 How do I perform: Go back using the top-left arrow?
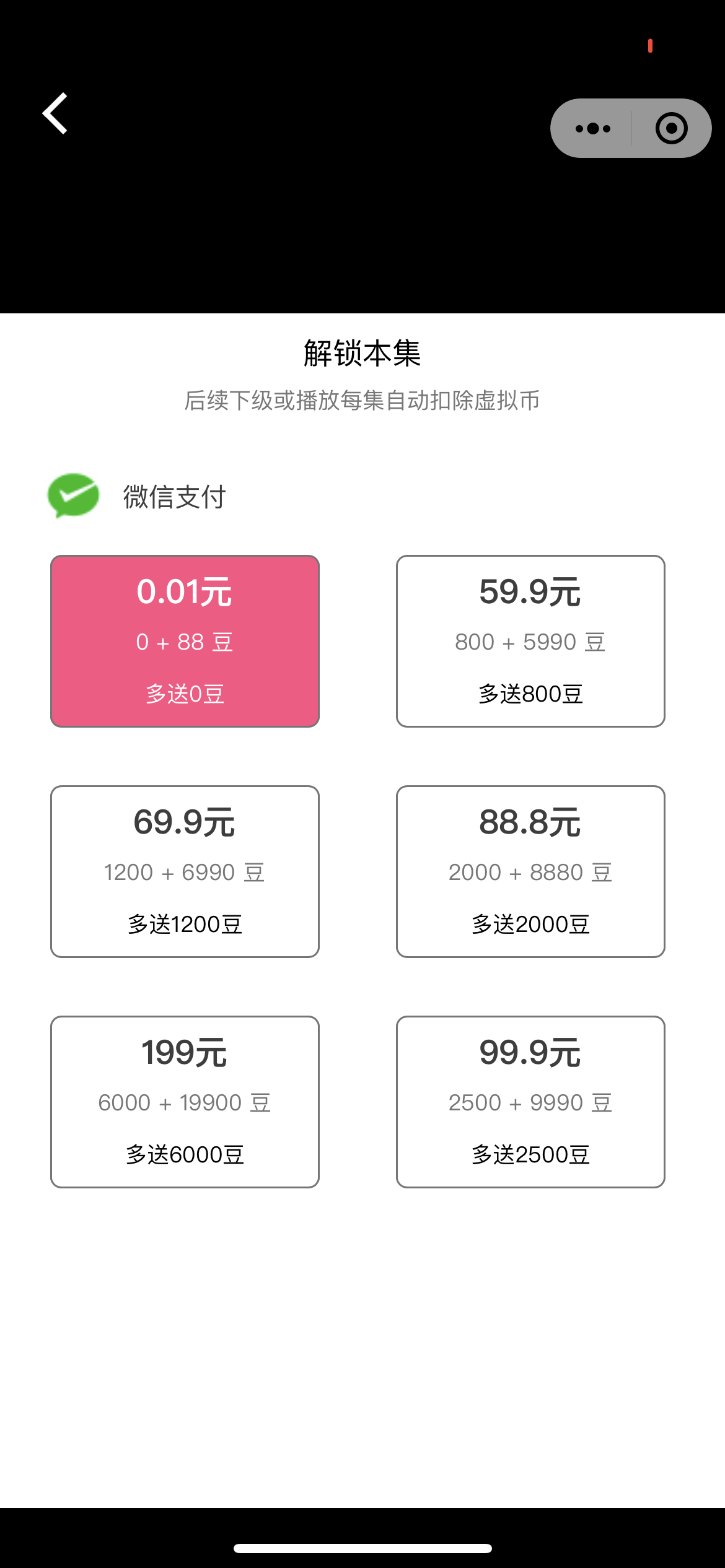tap(55, 113)
